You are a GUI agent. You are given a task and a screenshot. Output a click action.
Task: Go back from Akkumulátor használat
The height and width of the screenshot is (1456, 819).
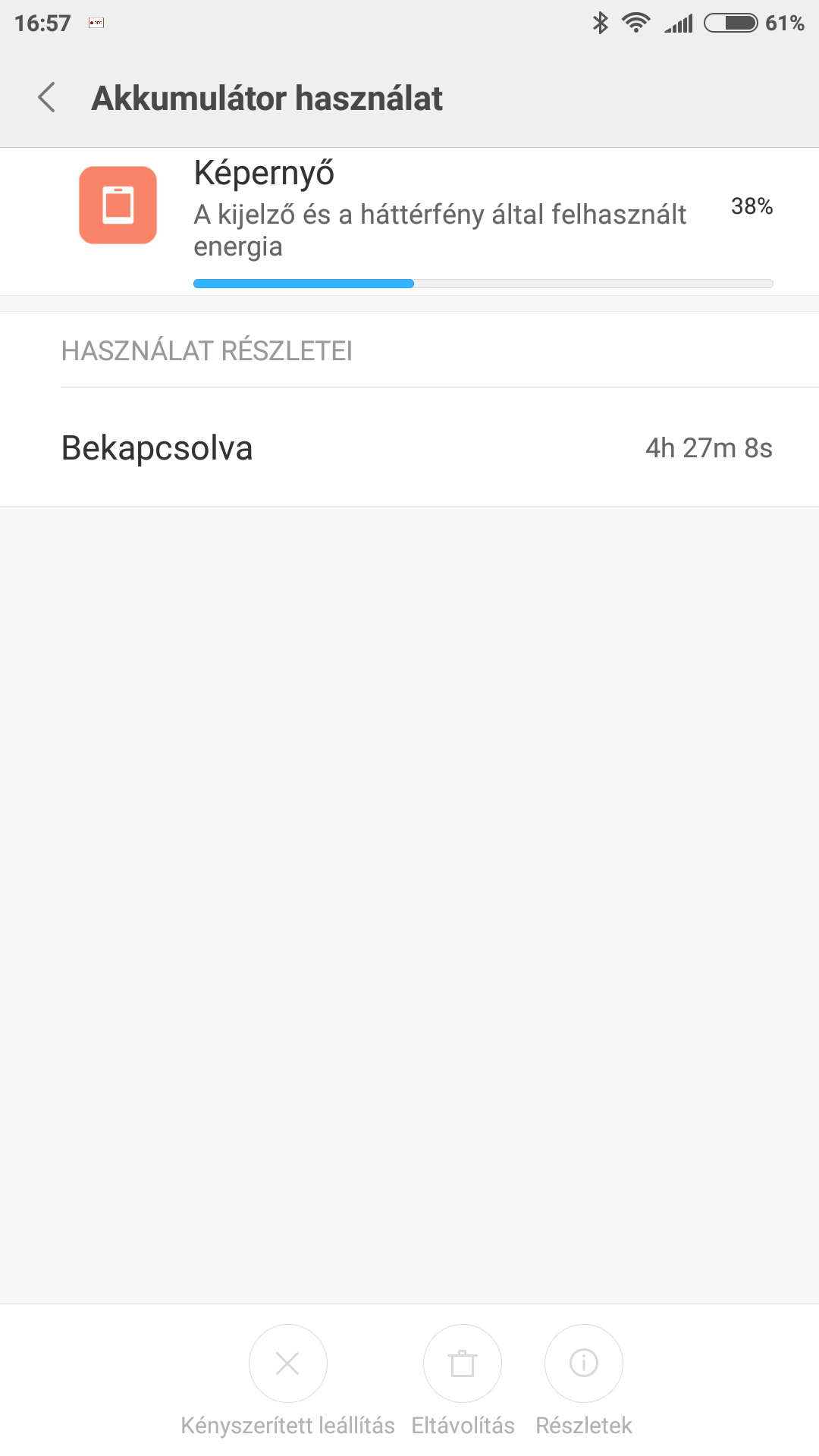[x=47, y=98]
